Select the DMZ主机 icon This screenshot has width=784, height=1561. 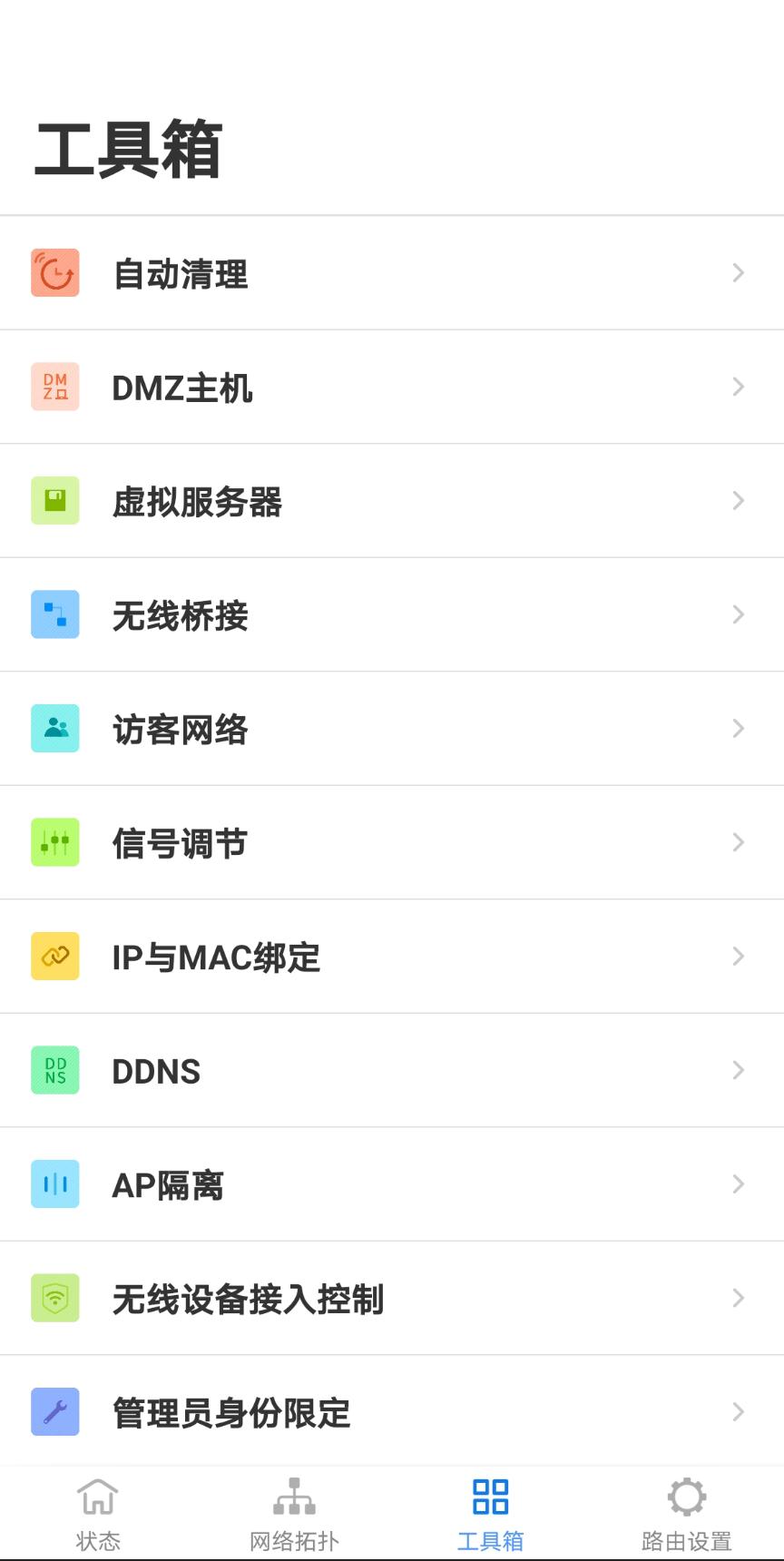click(x=55, y=387)
